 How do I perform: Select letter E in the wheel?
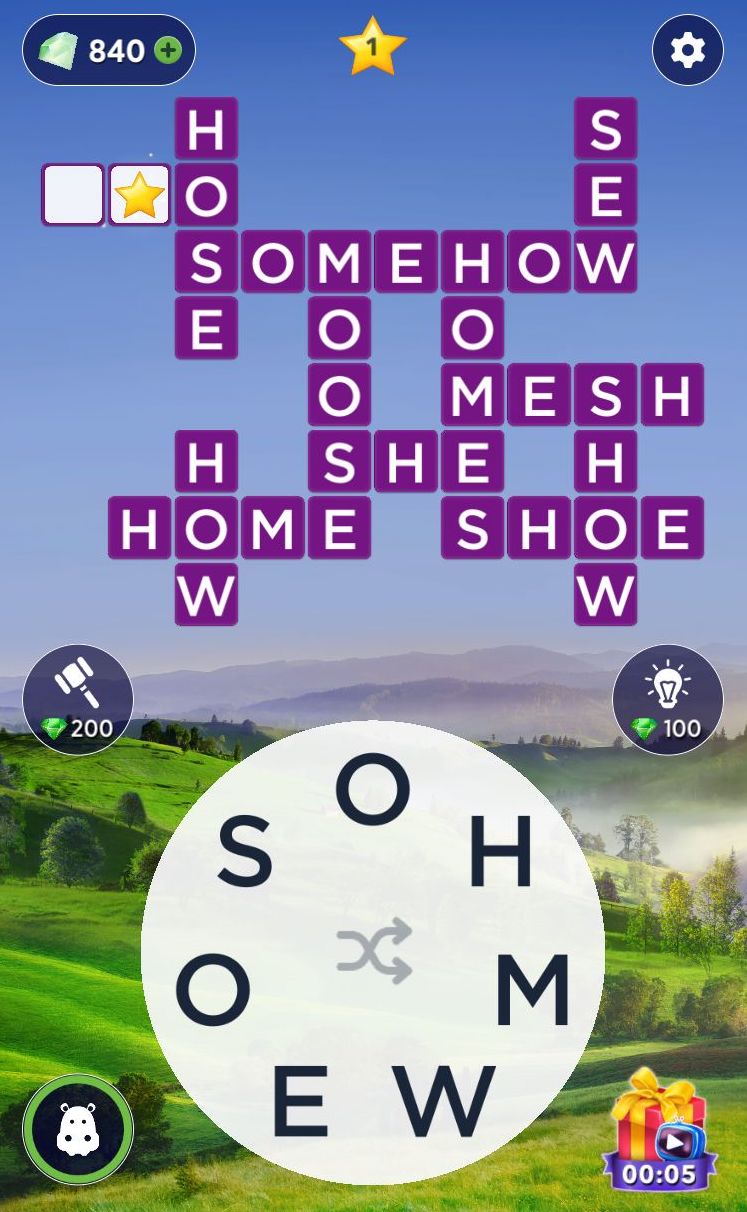pos(300,1100)
